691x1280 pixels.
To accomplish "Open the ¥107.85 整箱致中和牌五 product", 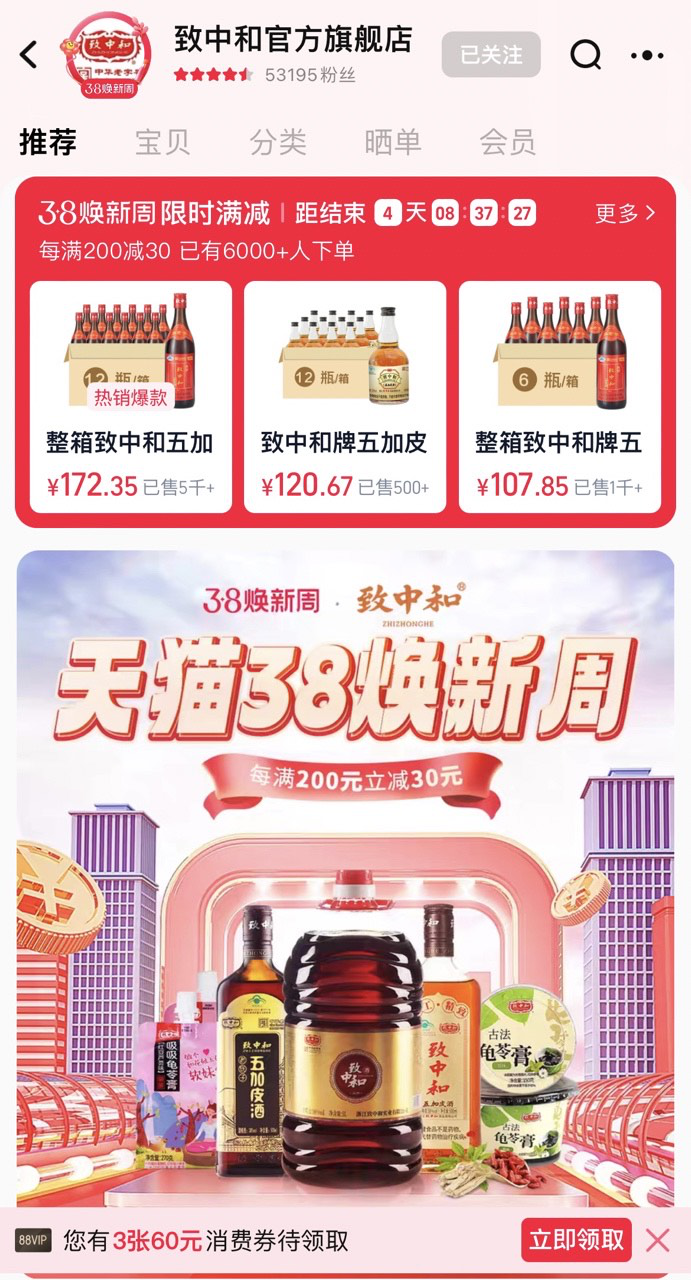I will (559, 396).
